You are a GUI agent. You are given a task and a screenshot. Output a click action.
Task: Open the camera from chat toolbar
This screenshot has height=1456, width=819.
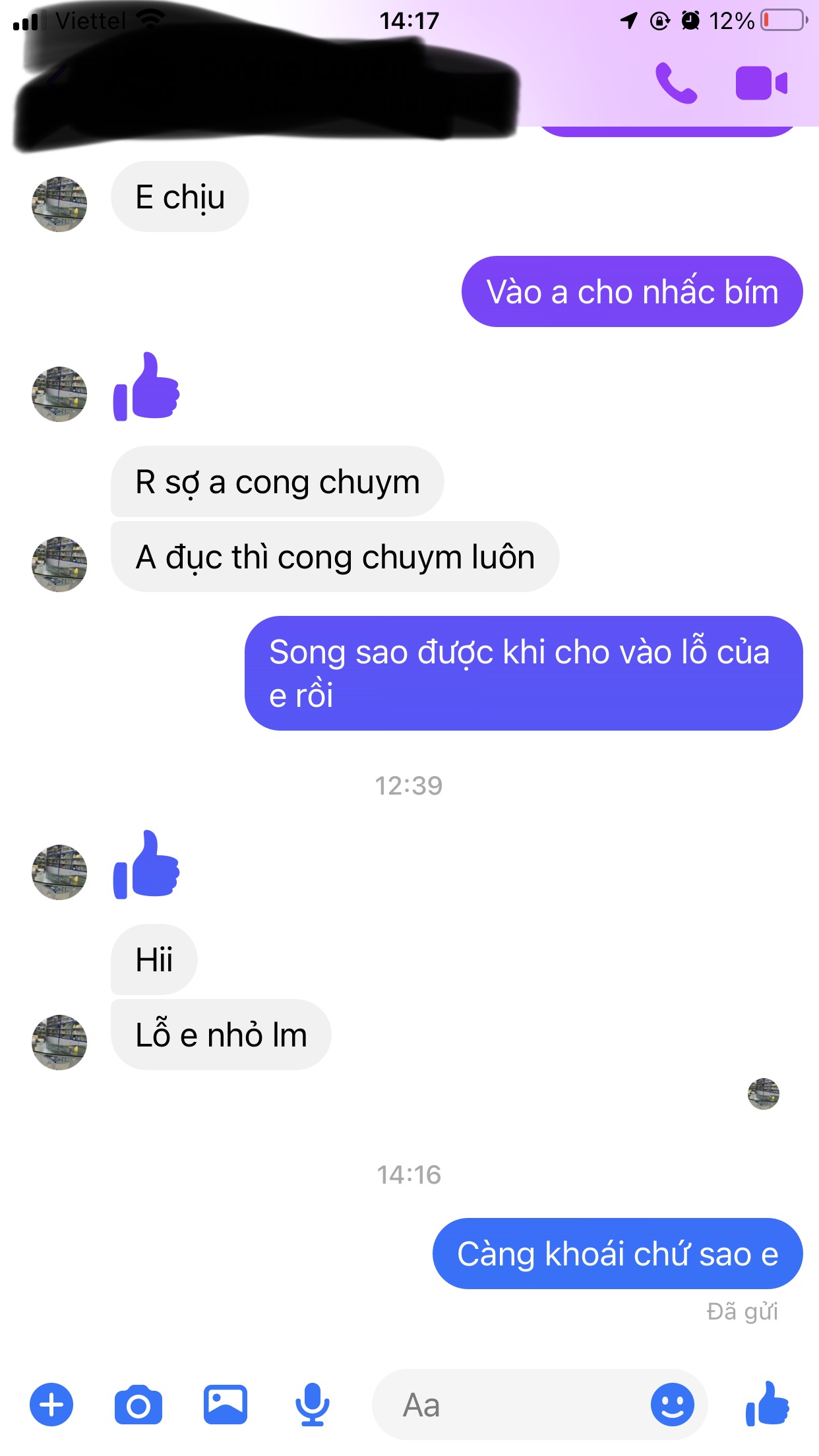[x=138, y=1405]
